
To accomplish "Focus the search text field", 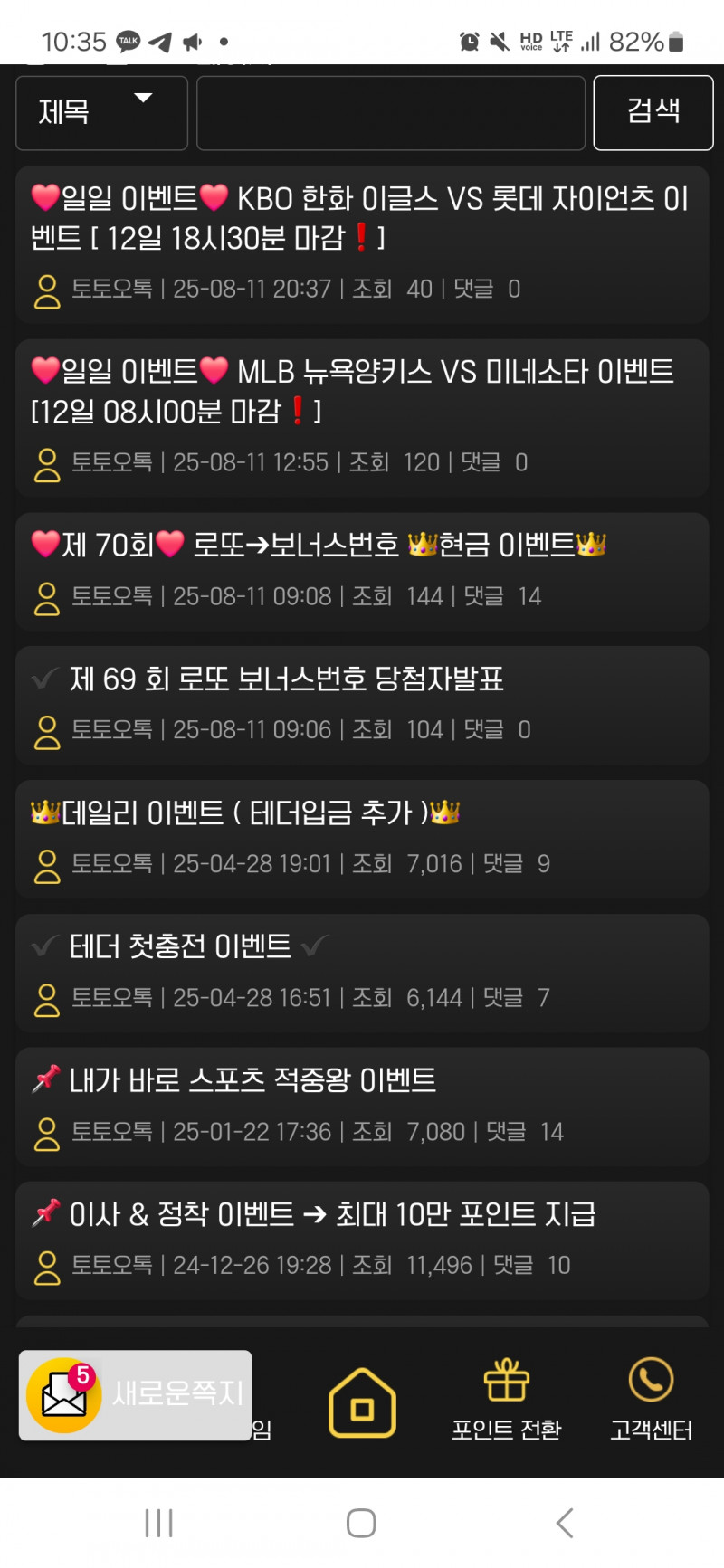I will tap(391, 113).
